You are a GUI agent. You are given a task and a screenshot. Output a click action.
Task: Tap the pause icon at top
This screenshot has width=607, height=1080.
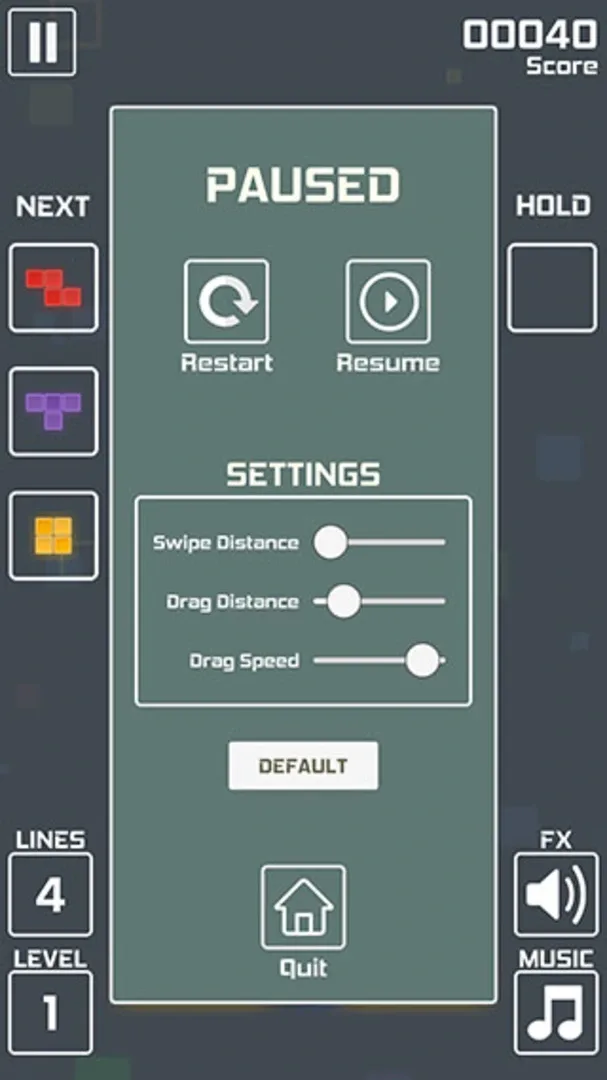click(x=42, y=42)
